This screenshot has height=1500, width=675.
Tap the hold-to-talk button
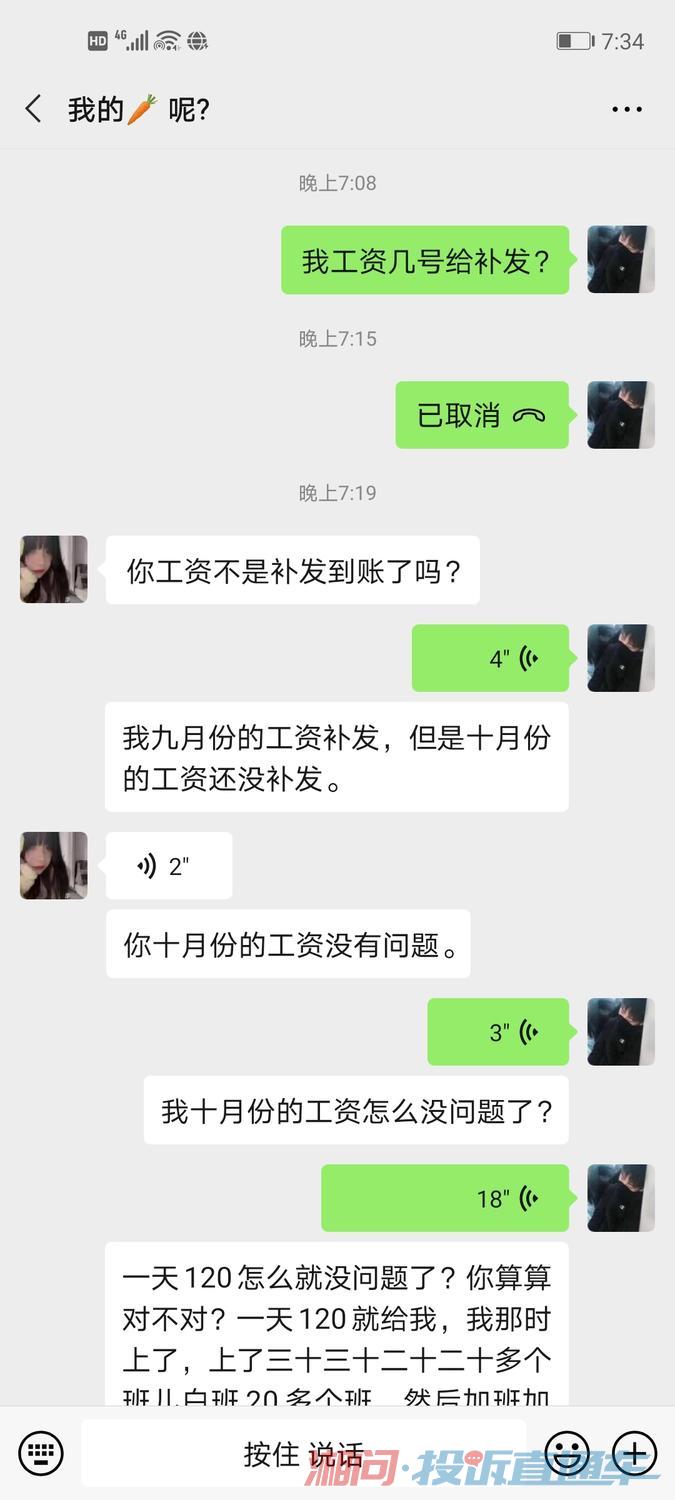(303, 1453)
